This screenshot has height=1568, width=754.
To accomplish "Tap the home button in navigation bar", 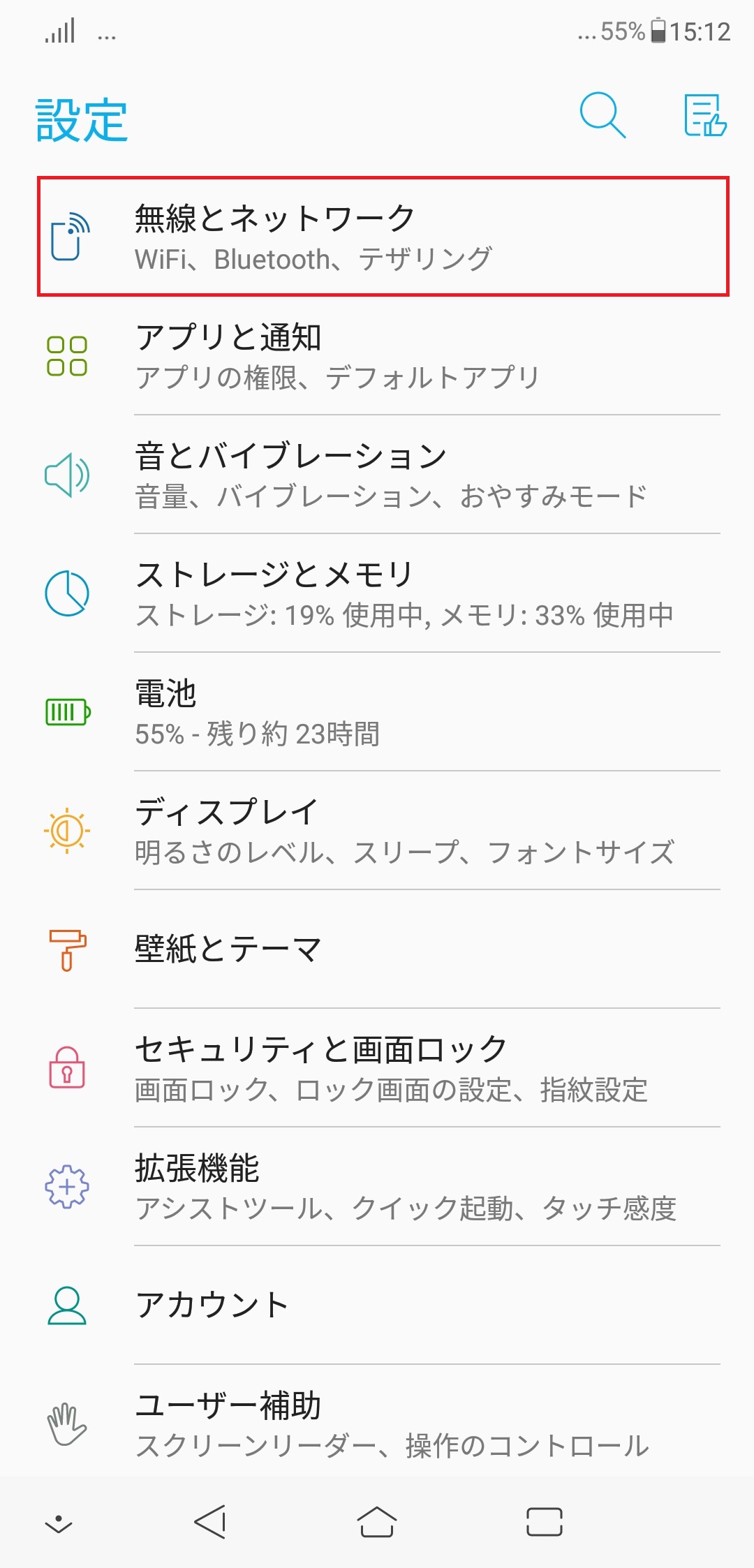I will pos(377,1521).
